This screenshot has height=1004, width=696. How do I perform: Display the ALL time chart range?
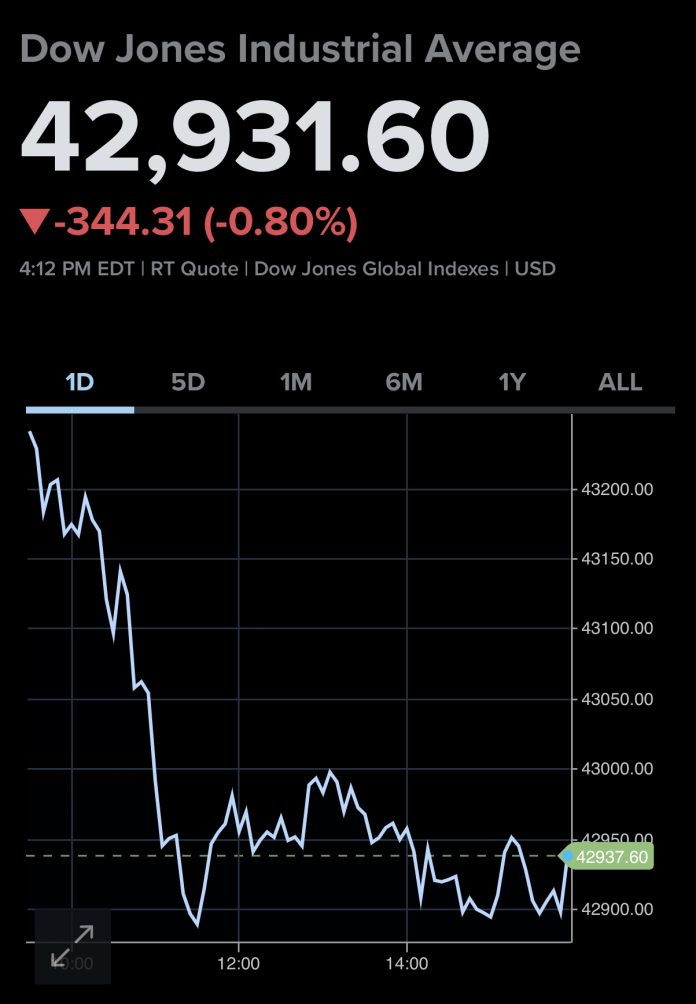pyautogui.click(x=620, y=383)
